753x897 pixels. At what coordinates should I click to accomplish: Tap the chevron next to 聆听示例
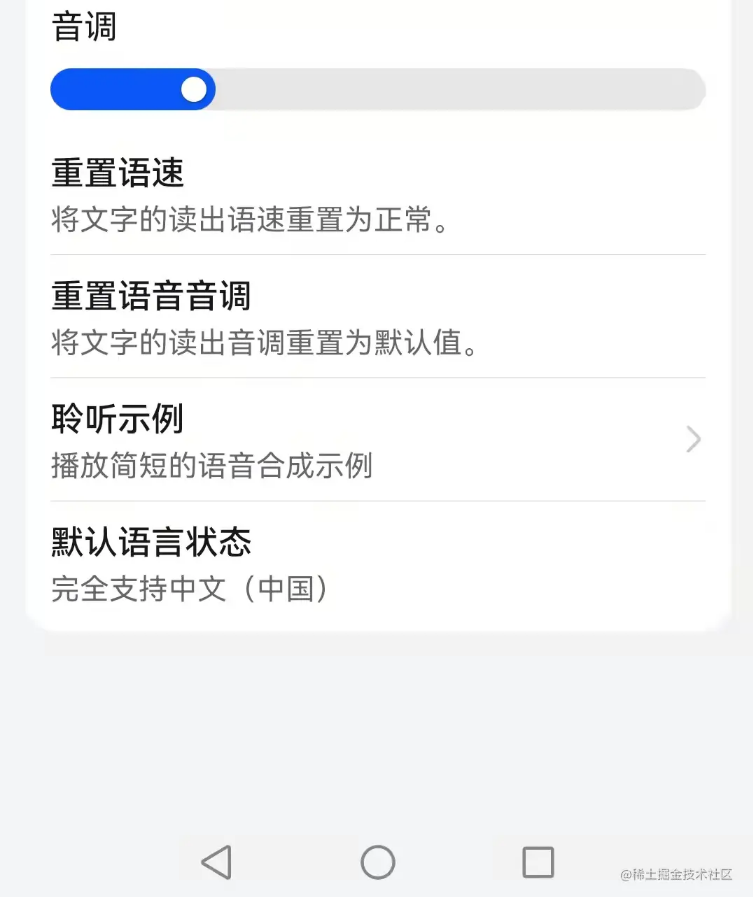[x=692, y=439]
